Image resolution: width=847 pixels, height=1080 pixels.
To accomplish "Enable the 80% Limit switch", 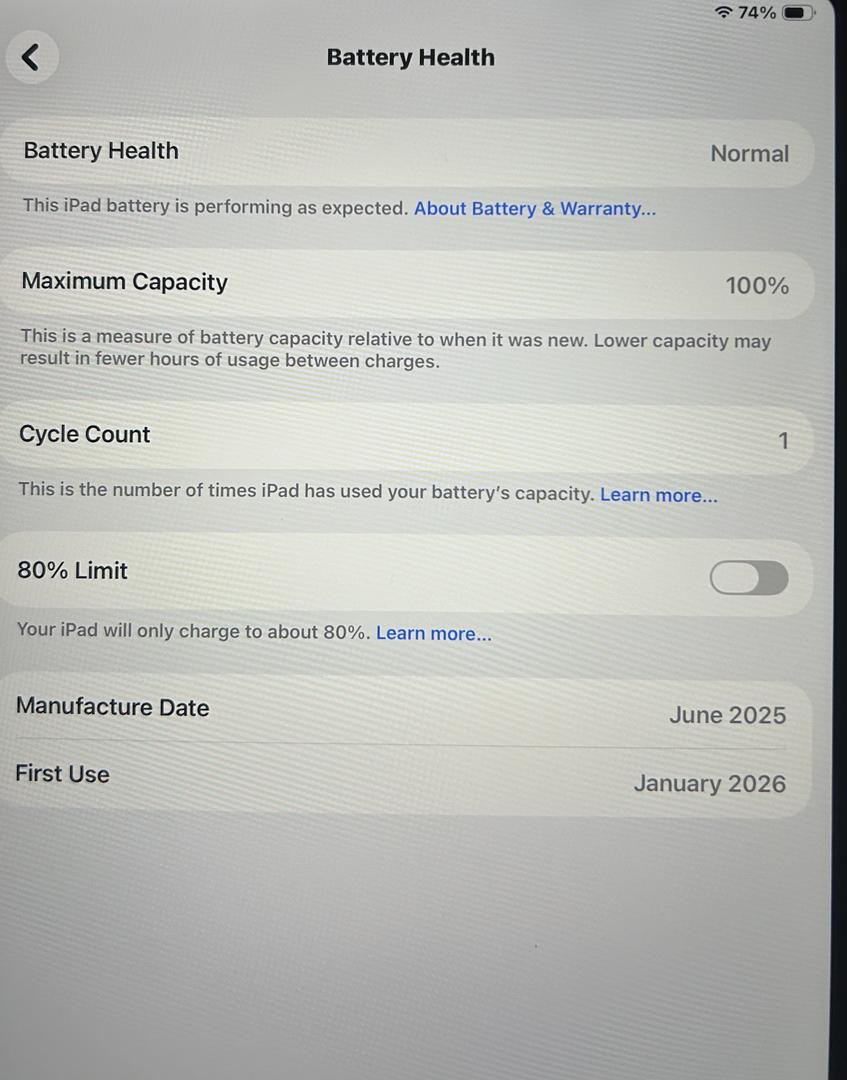I will point(748,577).
